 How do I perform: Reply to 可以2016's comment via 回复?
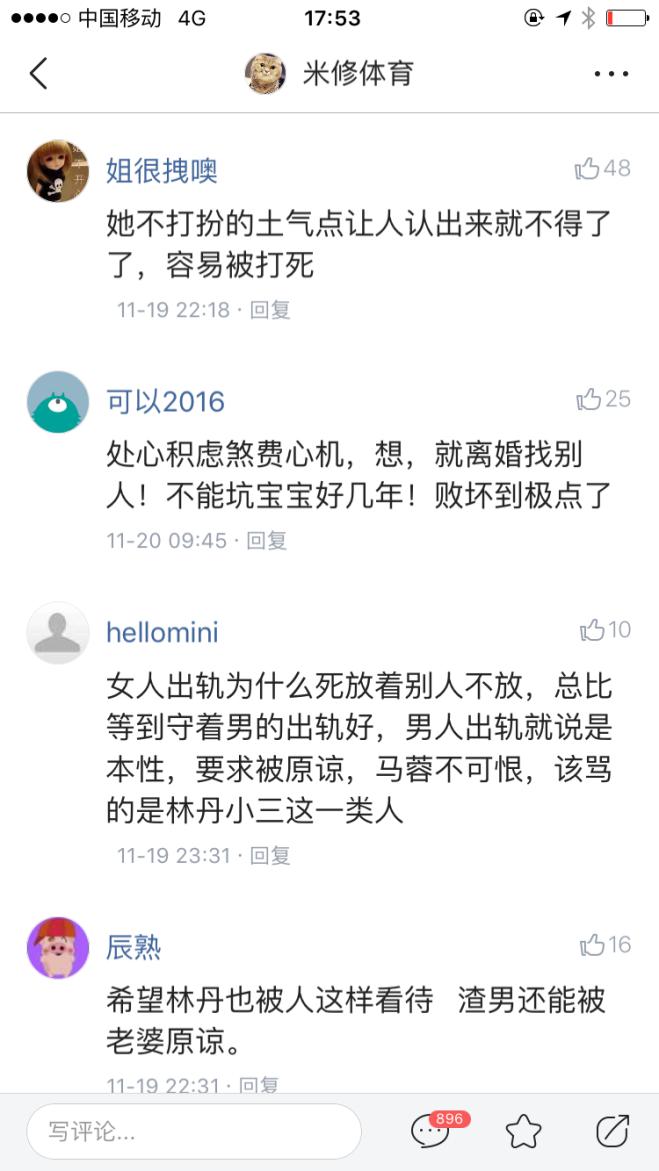[267, 541]
